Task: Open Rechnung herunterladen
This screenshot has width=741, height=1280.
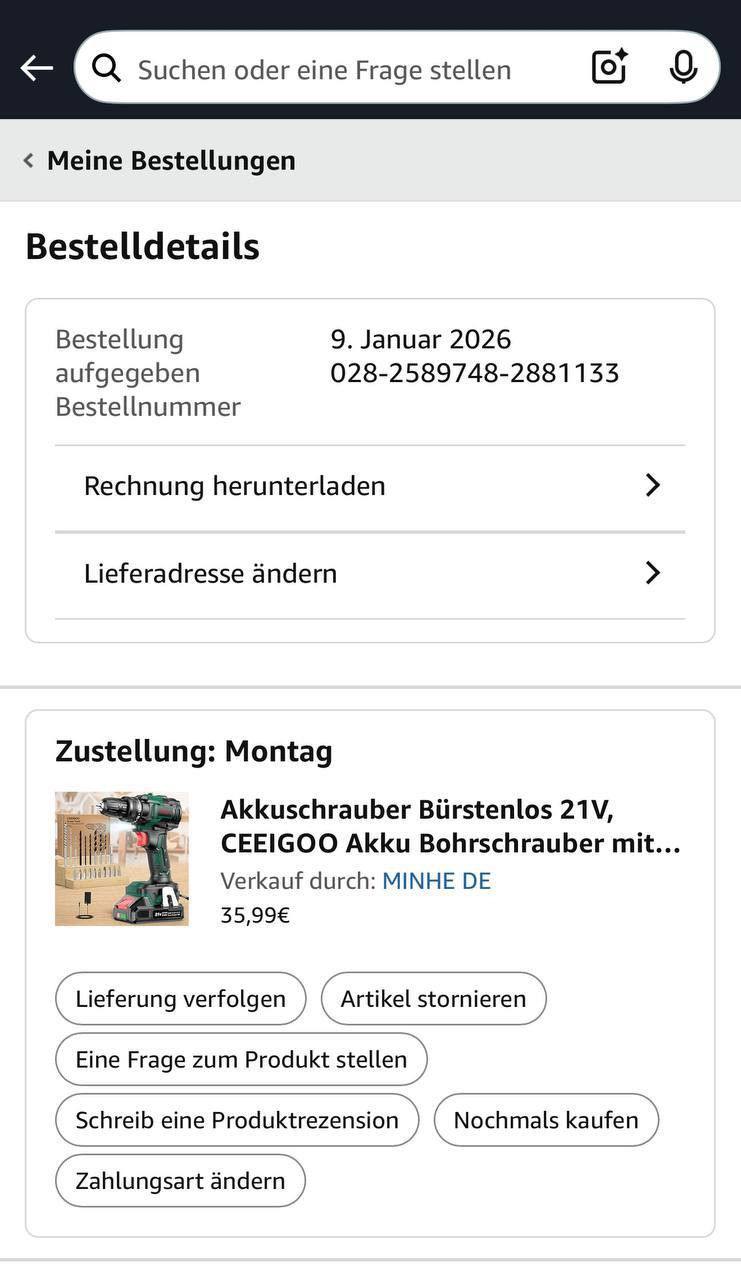Action: (x=370, y=486)
